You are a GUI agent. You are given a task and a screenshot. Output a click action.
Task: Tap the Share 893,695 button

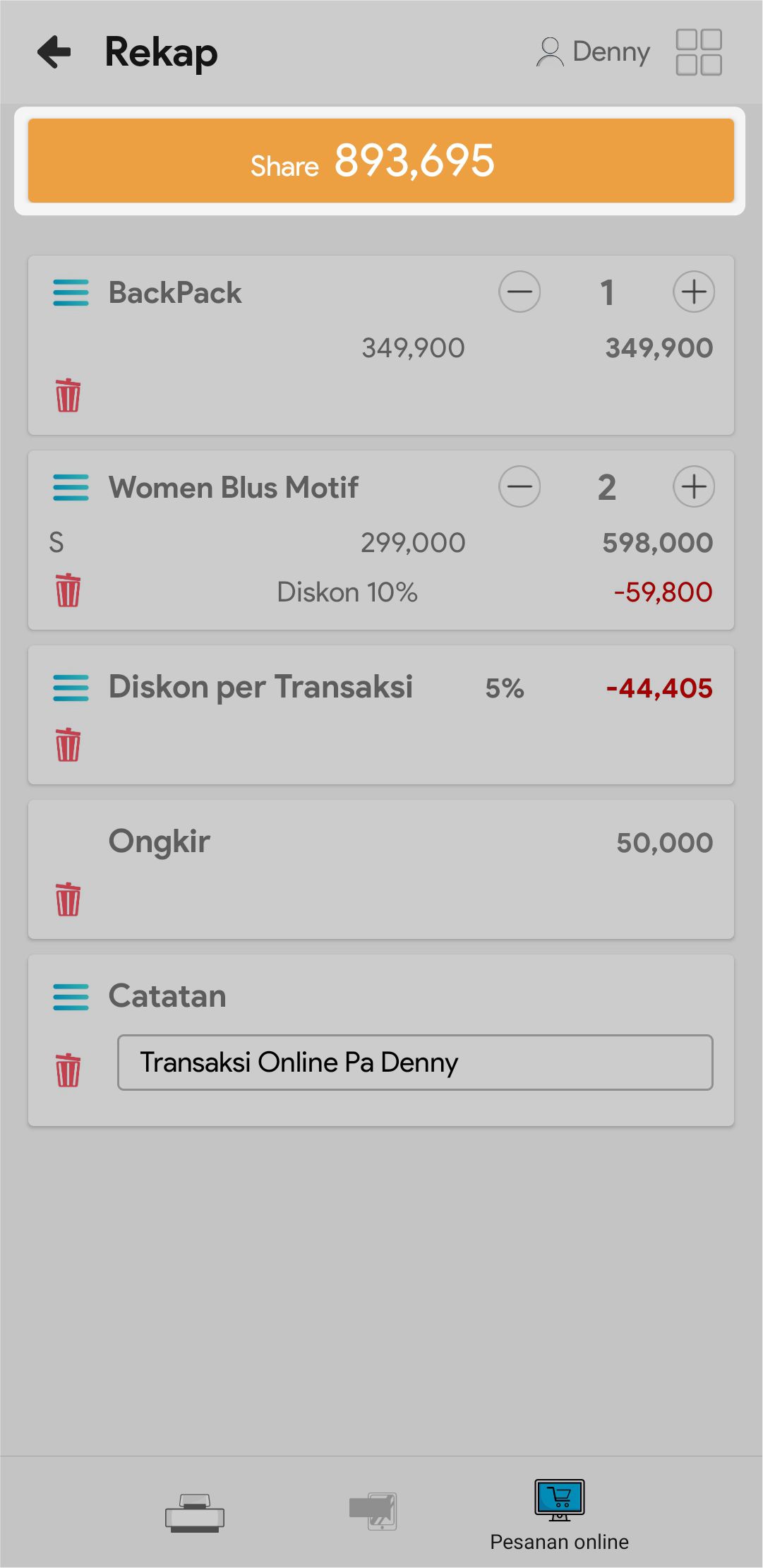tap(381, 161)
